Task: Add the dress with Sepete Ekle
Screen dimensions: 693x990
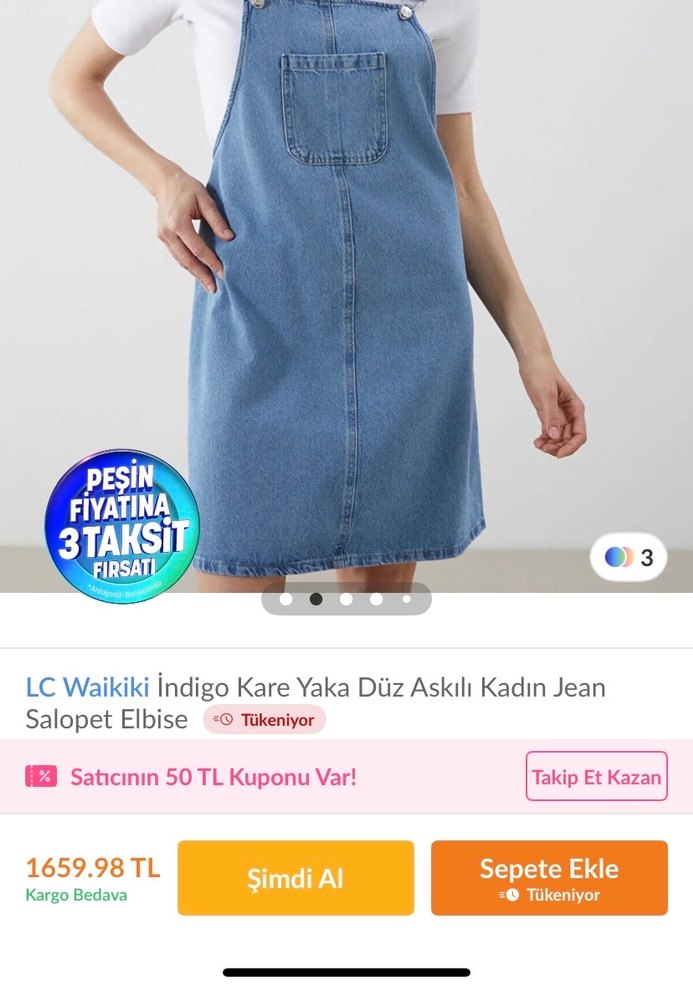Action: (x=549, y=878)
